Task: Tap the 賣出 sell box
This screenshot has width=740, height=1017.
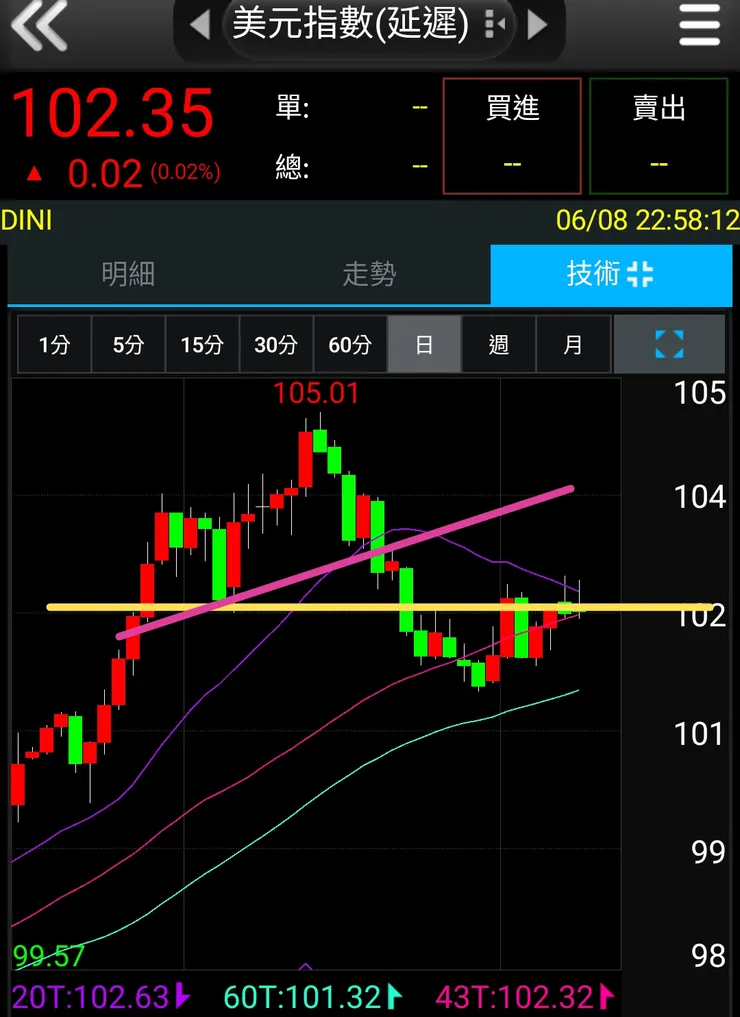Action: tap(658, 136)
